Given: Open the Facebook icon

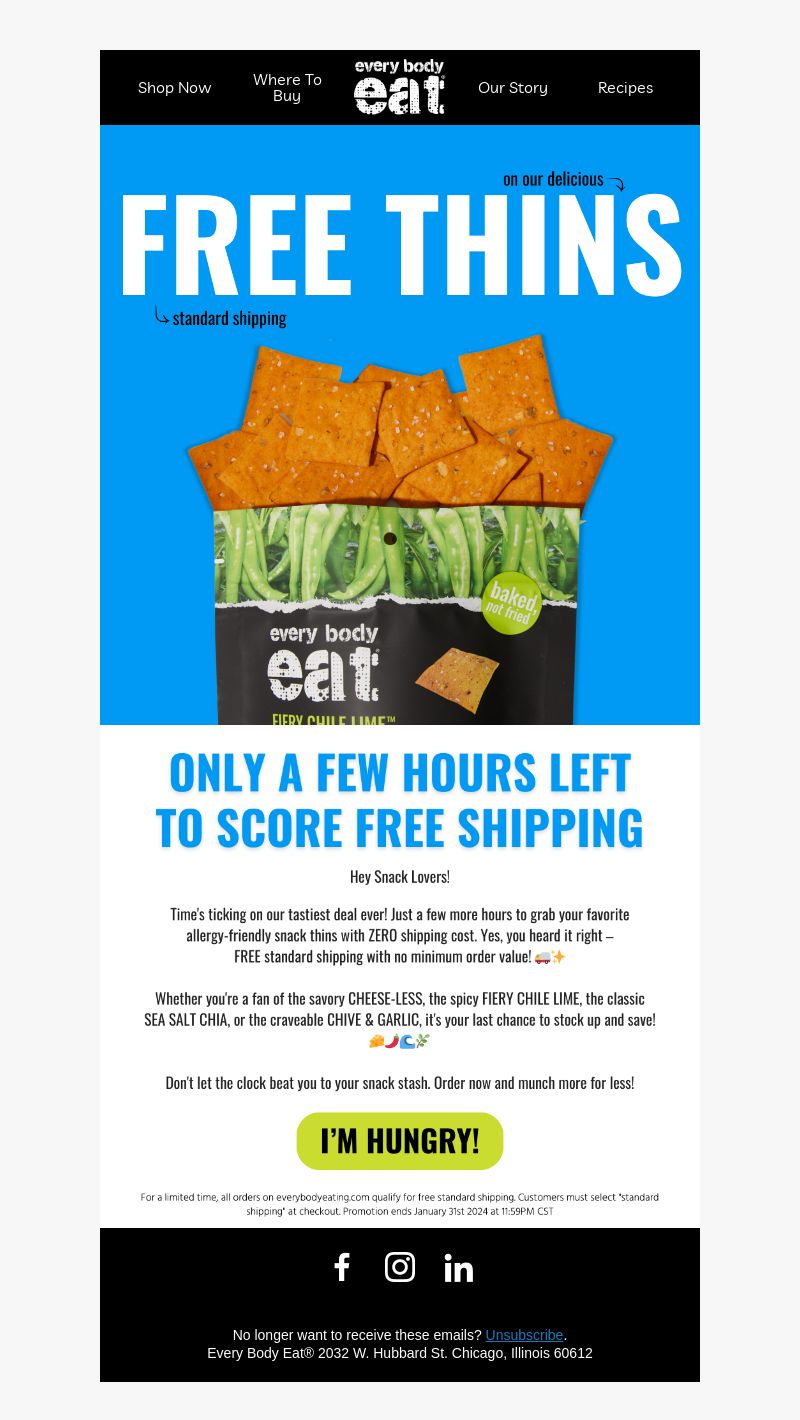Looking at the screenshot, I should pos(342,1267).
